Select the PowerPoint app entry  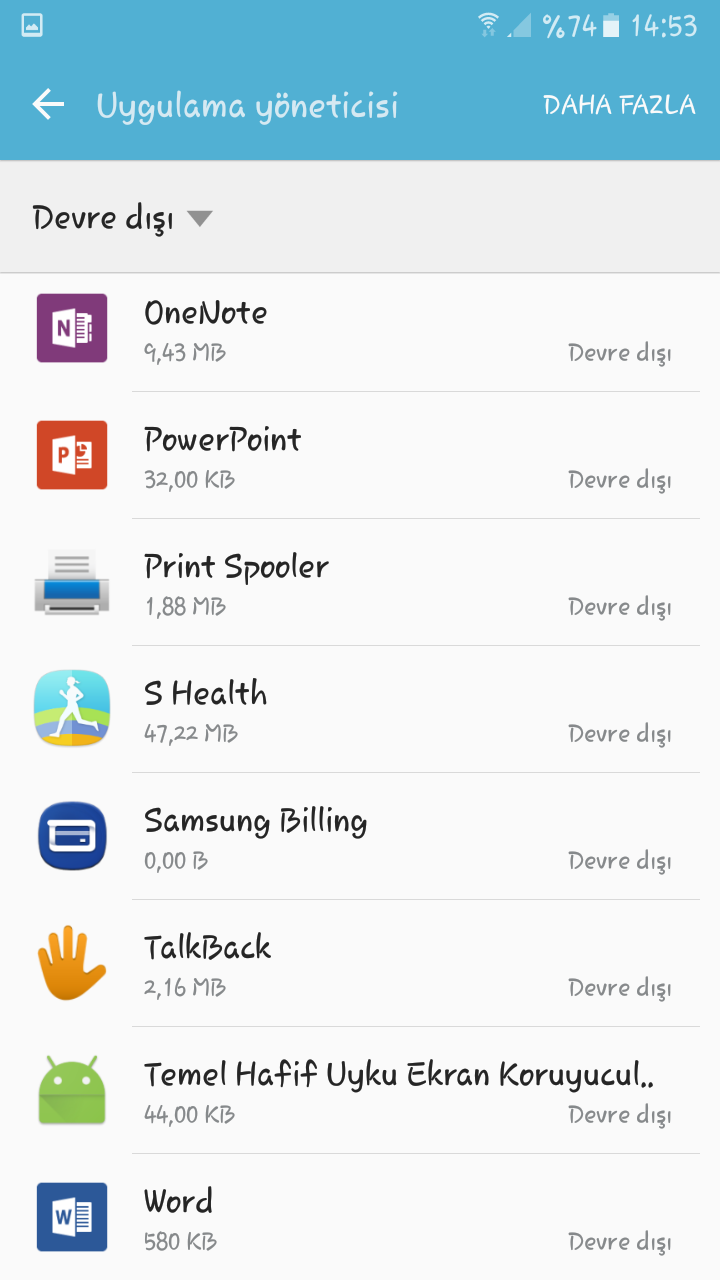coord(360,456)
